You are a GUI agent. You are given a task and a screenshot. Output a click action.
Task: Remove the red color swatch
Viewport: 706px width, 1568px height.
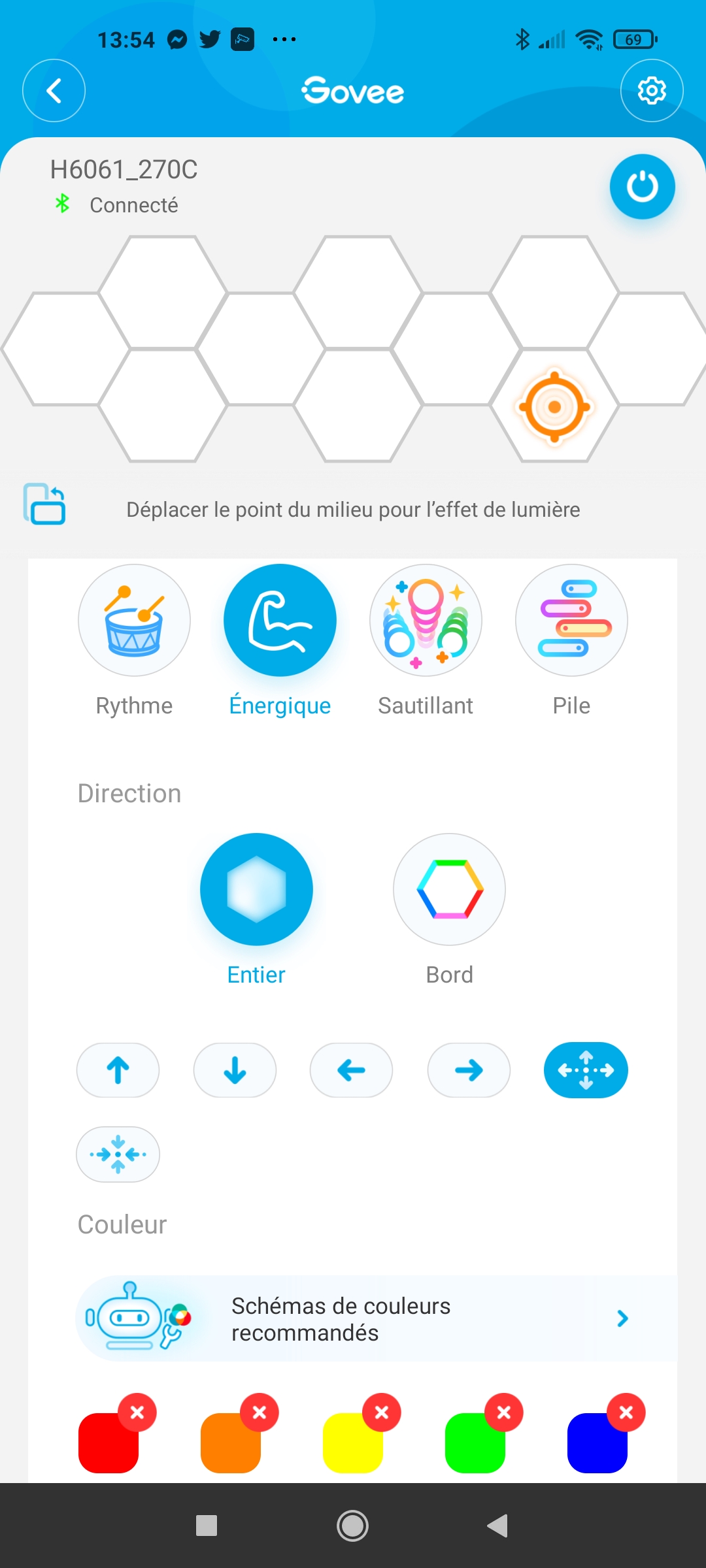[137, 1413]
